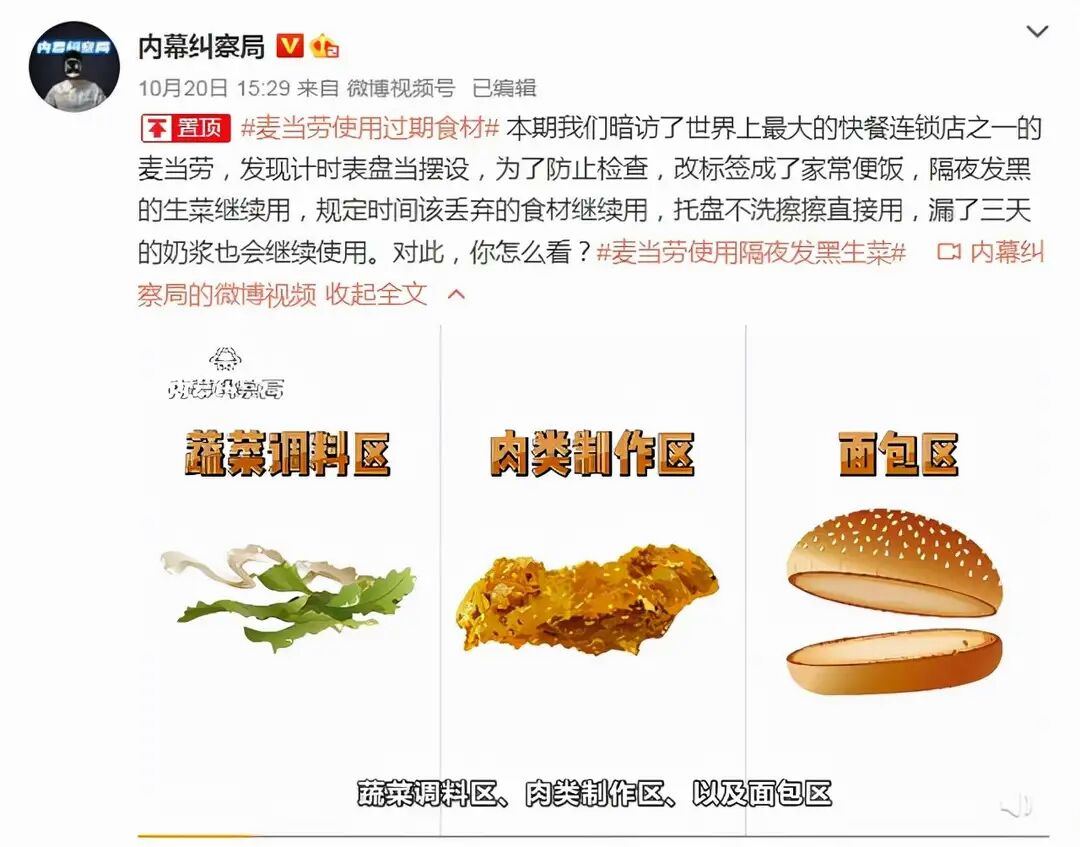Open hashtag #麦当劳使用隔夜发黑生菜#

[751, 252]
